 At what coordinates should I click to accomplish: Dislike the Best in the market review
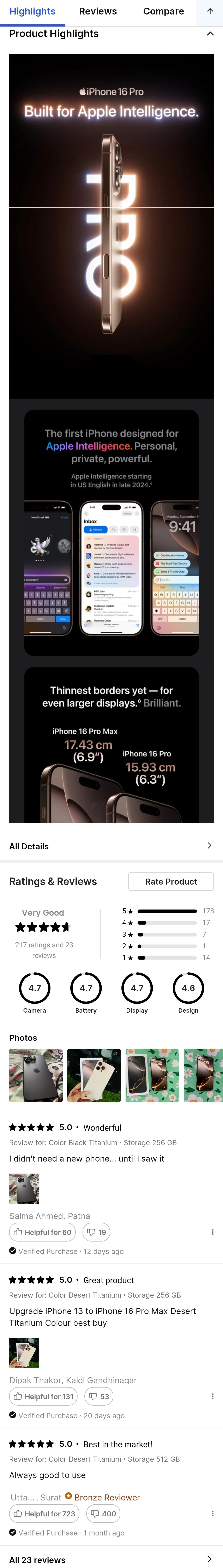click(x=103, y=1513)
